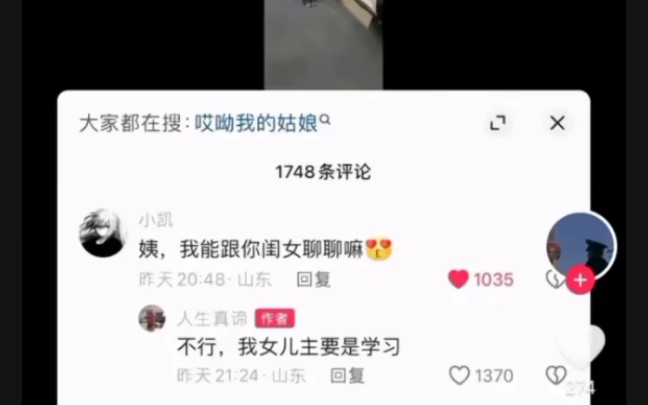The height and width of the screenshot is (405, 648).
Task: Like 人生真谛's reply
Action: [459, 376]
